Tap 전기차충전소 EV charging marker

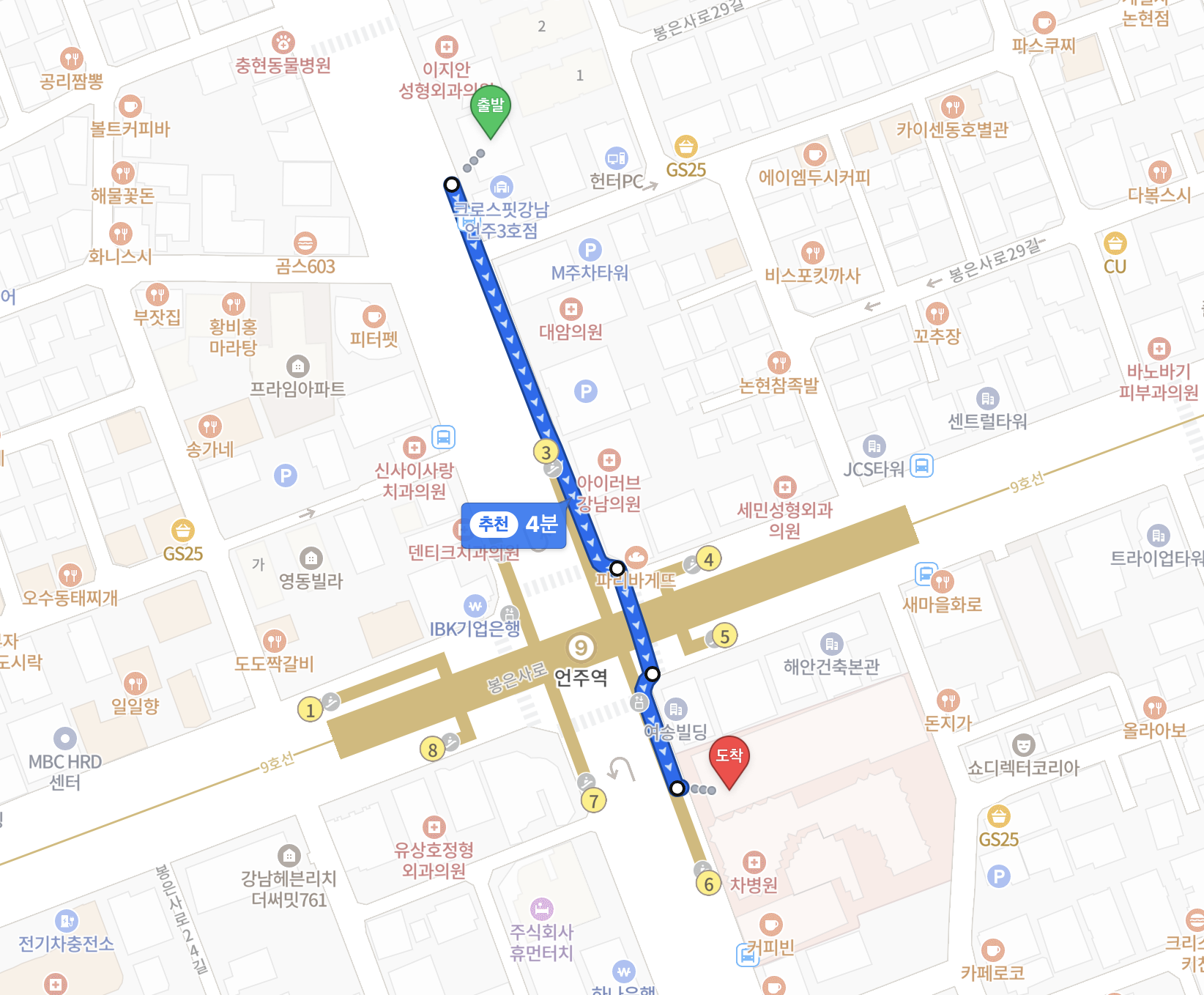tap(66, 921)
